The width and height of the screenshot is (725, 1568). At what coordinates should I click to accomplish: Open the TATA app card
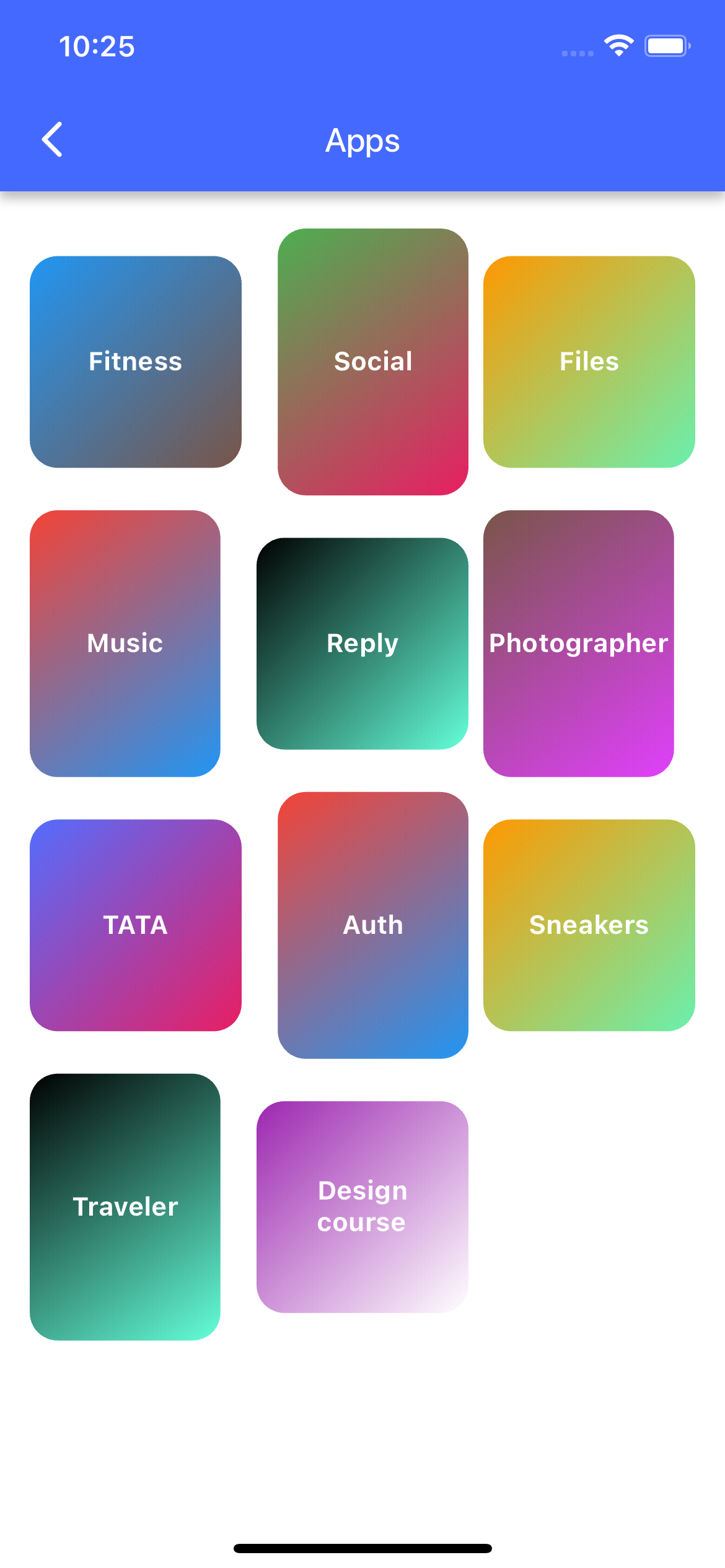pos(136,925)
